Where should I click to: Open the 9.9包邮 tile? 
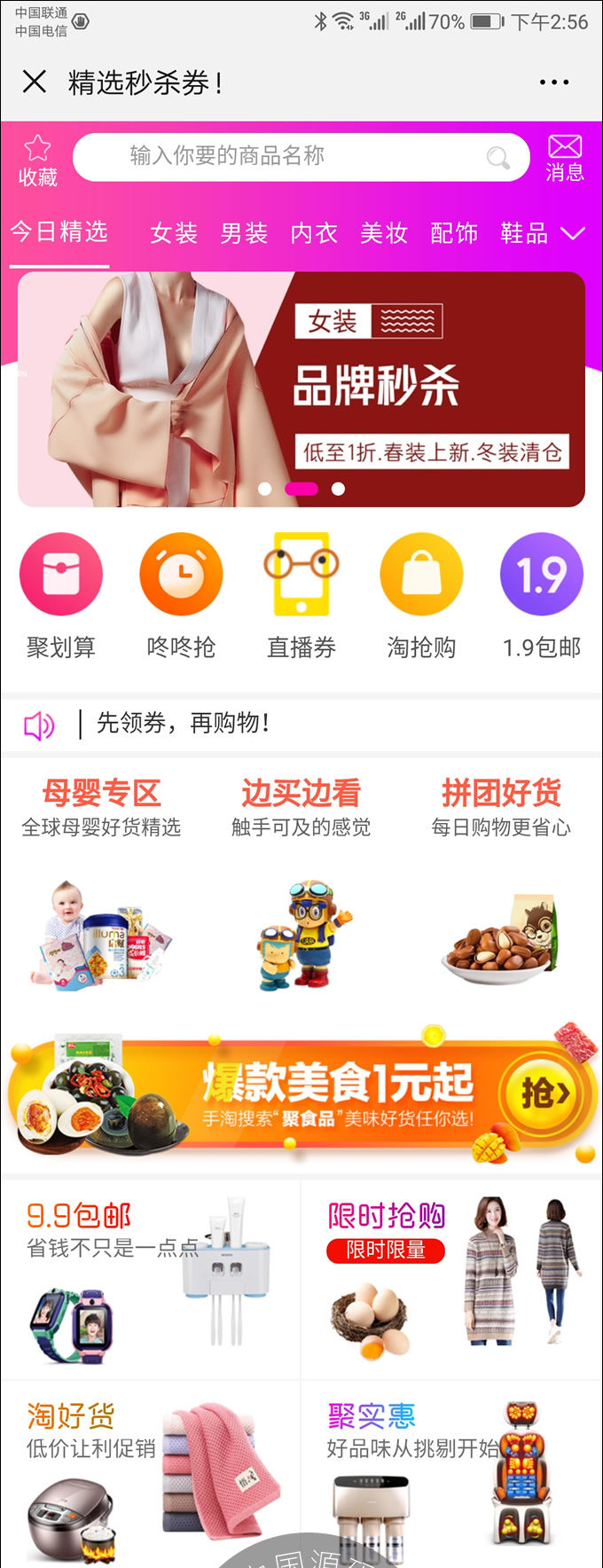pos(151,1279)
